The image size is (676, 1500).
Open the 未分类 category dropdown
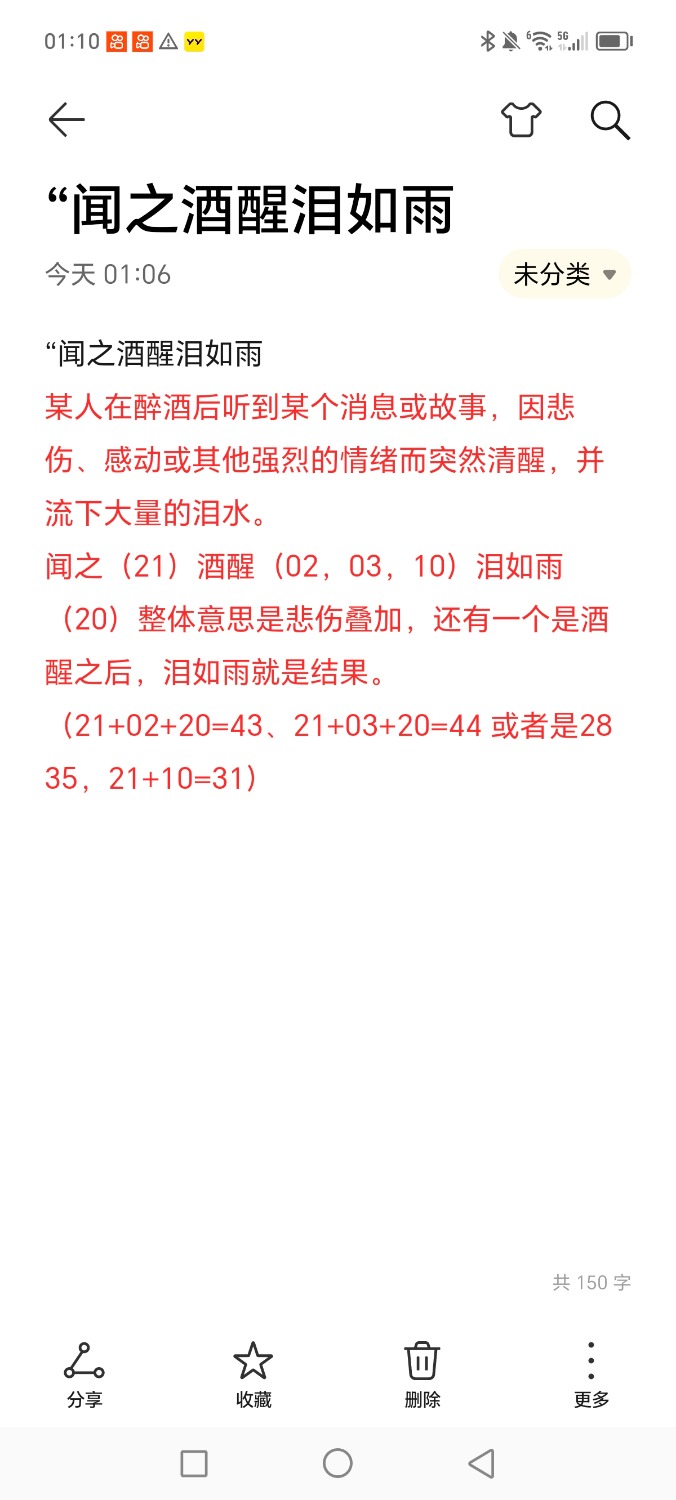[565, 274]
